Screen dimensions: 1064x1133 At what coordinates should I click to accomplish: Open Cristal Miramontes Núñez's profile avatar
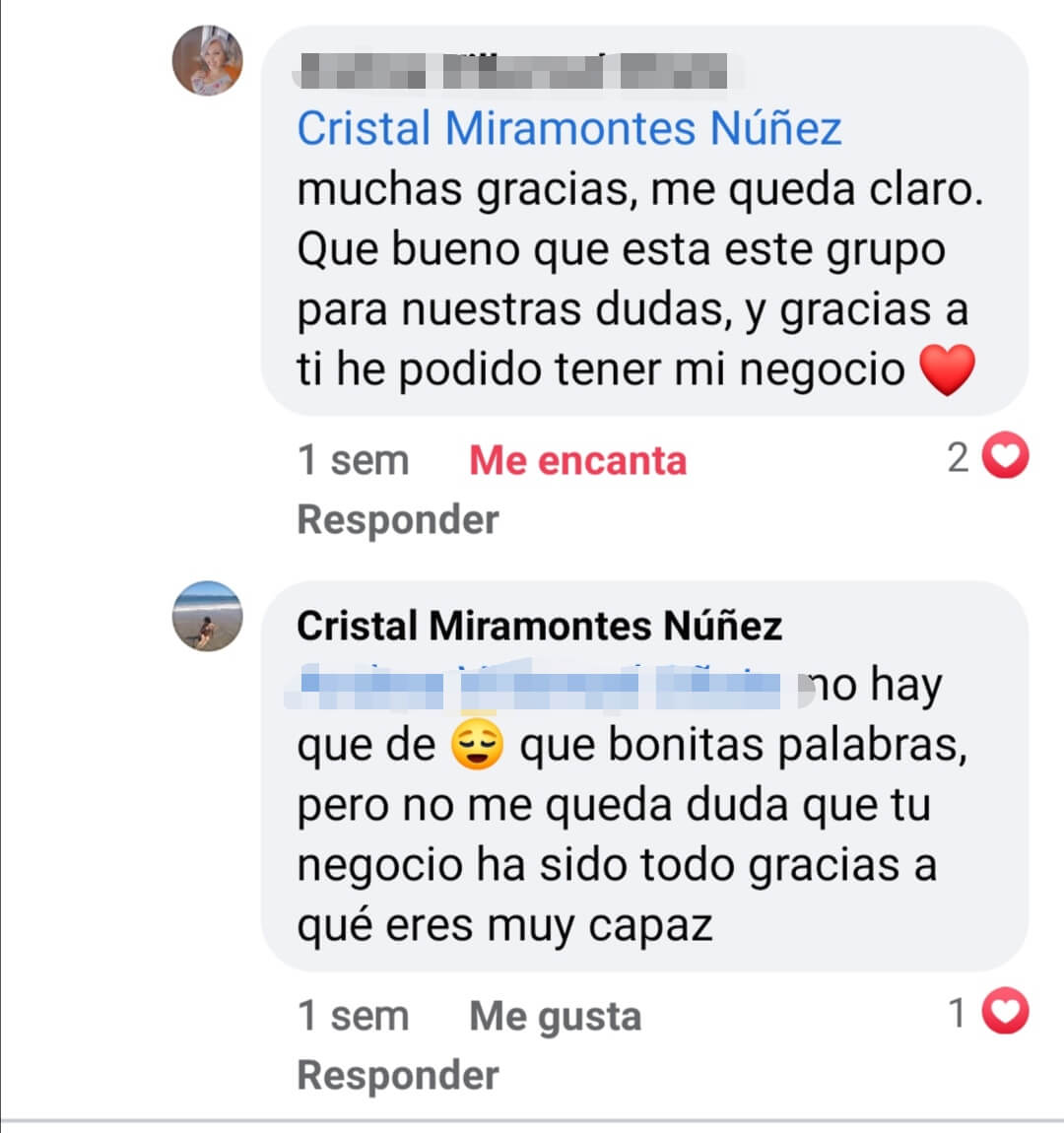click(207, 617)
